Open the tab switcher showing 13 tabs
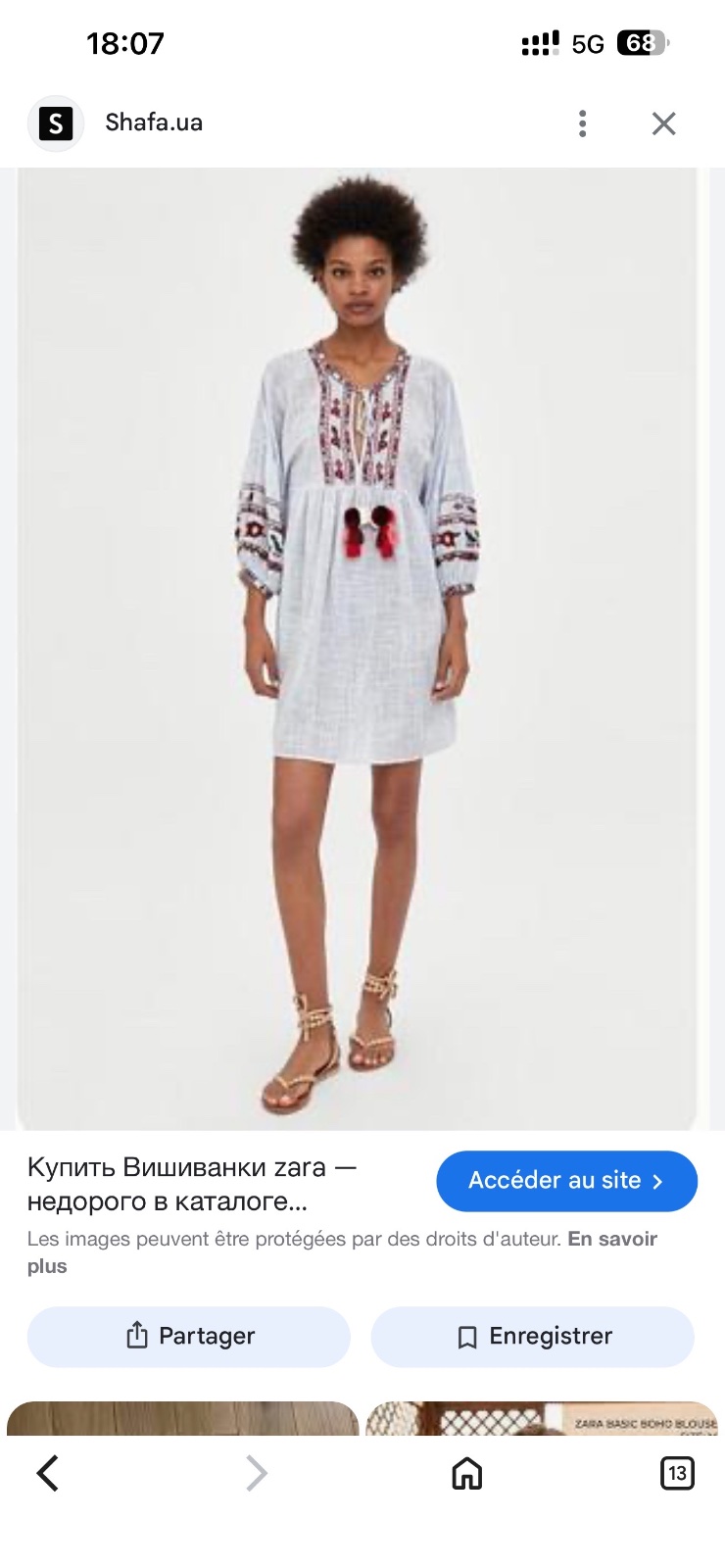 [x=677, y=1473]
